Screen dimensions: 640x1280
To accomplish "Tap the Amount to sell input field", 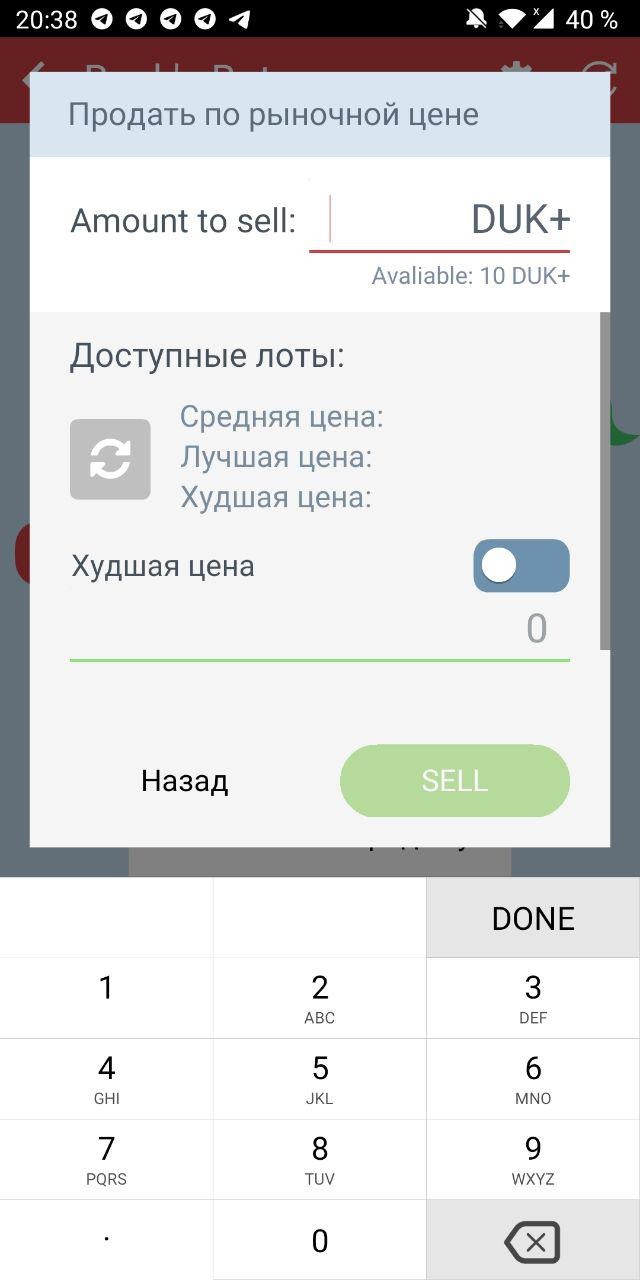I will (395, 221).
